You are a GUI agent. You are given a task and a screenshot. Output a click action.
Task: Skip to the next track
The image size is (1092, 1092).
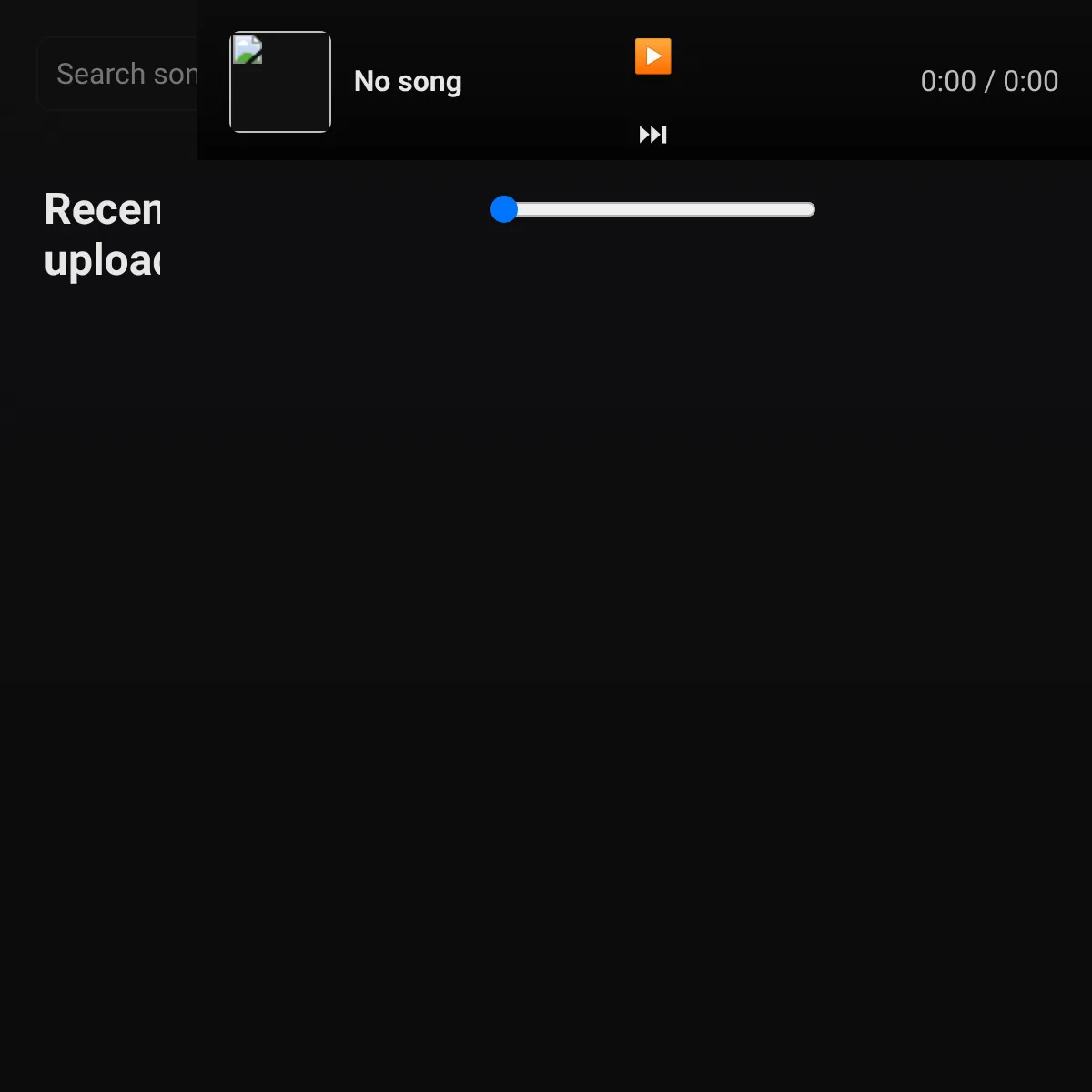(x=652, y=135)
